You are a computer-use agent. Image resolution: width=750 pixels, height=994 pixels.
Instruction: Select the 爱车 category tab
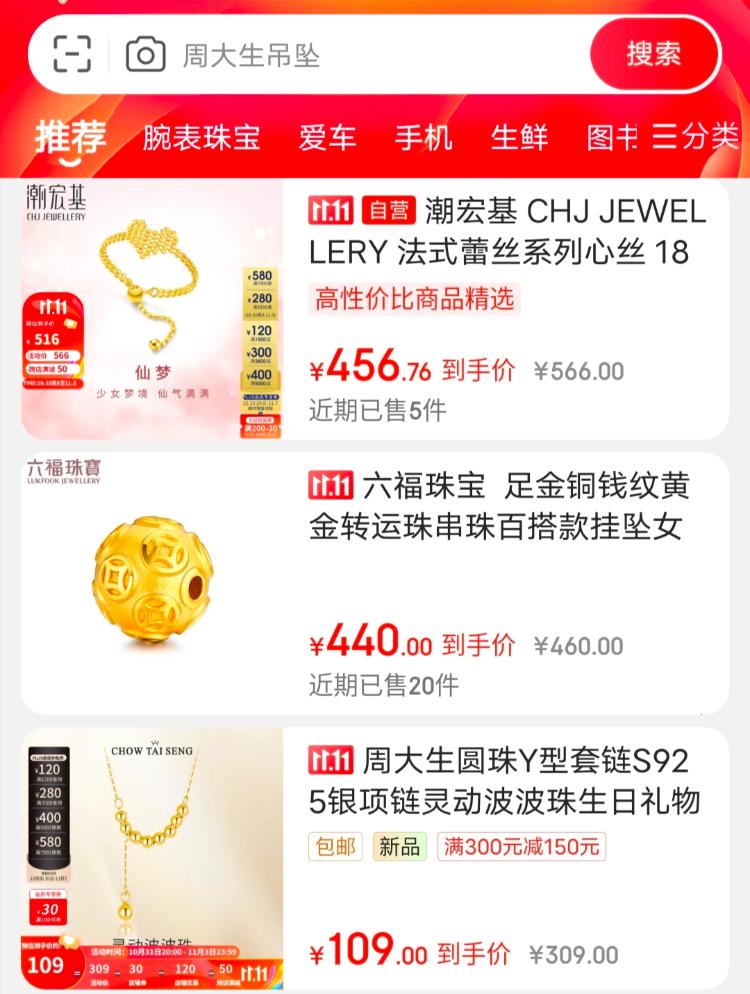(327, 137)
